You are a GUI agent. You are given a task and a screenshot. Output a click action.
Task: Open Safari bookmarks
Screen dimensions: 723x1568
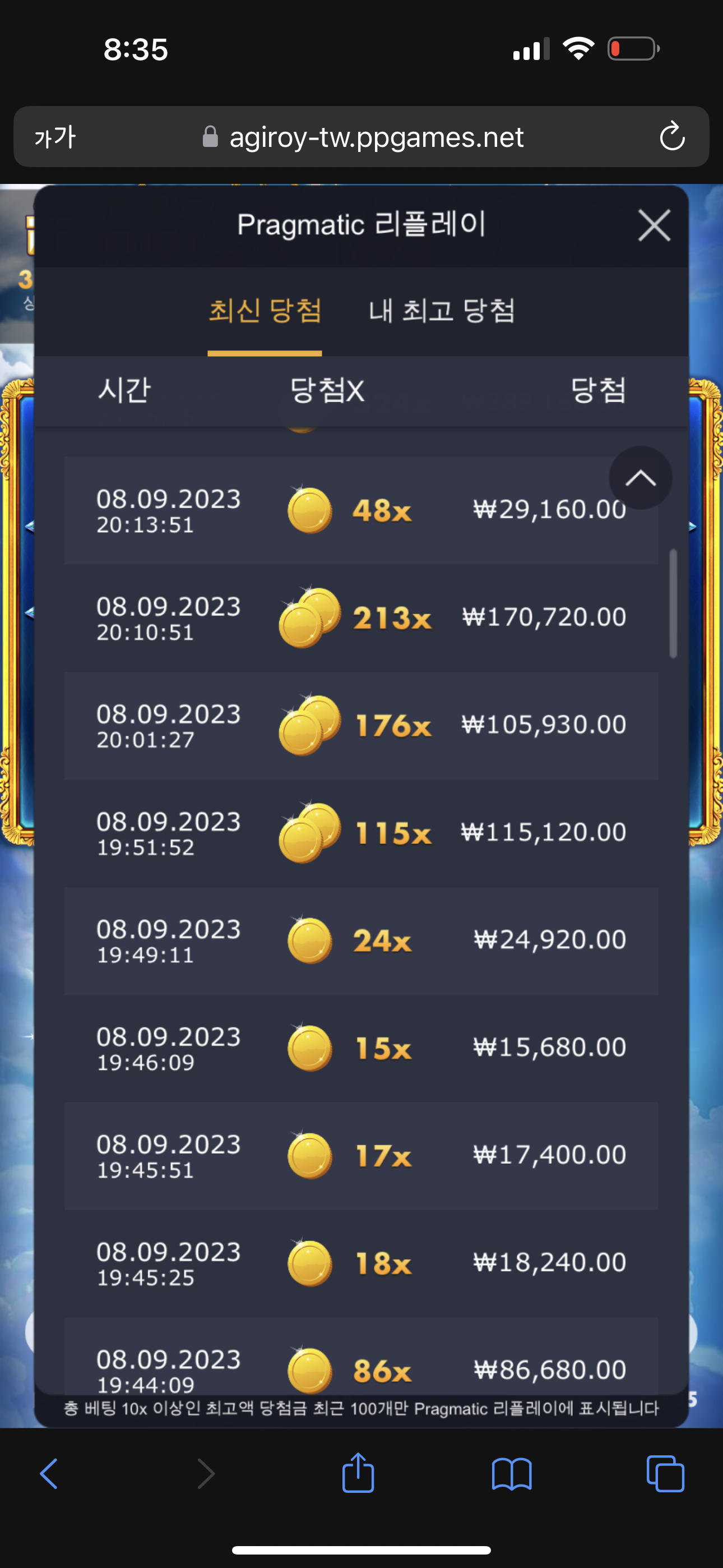click(512, 1474)
